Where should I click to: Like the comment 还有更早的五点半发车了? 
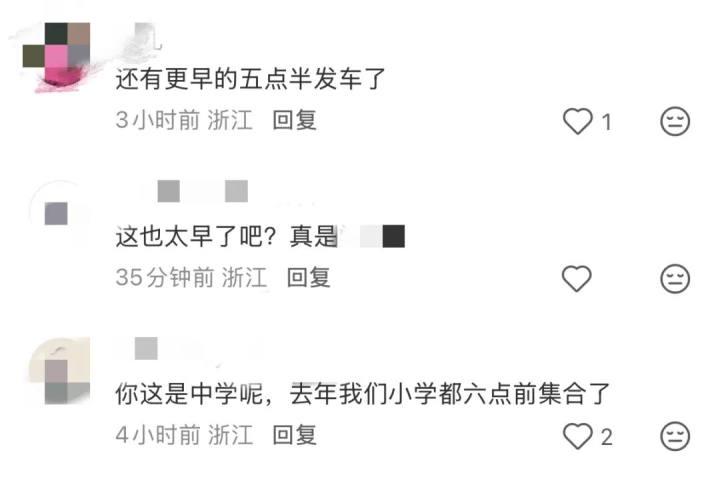point(578,122)
